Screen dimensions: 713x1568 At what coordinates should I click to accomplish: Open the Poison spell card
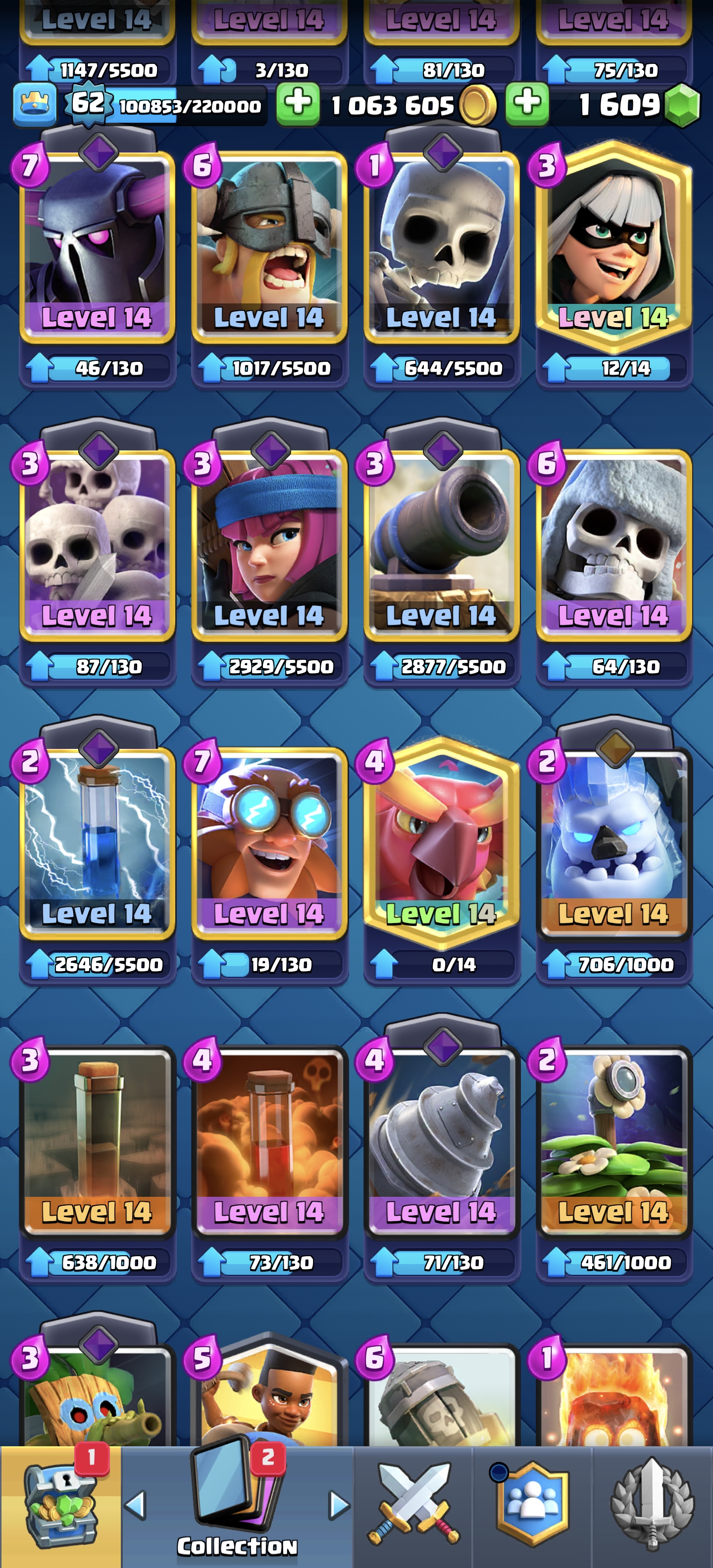pos(269,1138)
